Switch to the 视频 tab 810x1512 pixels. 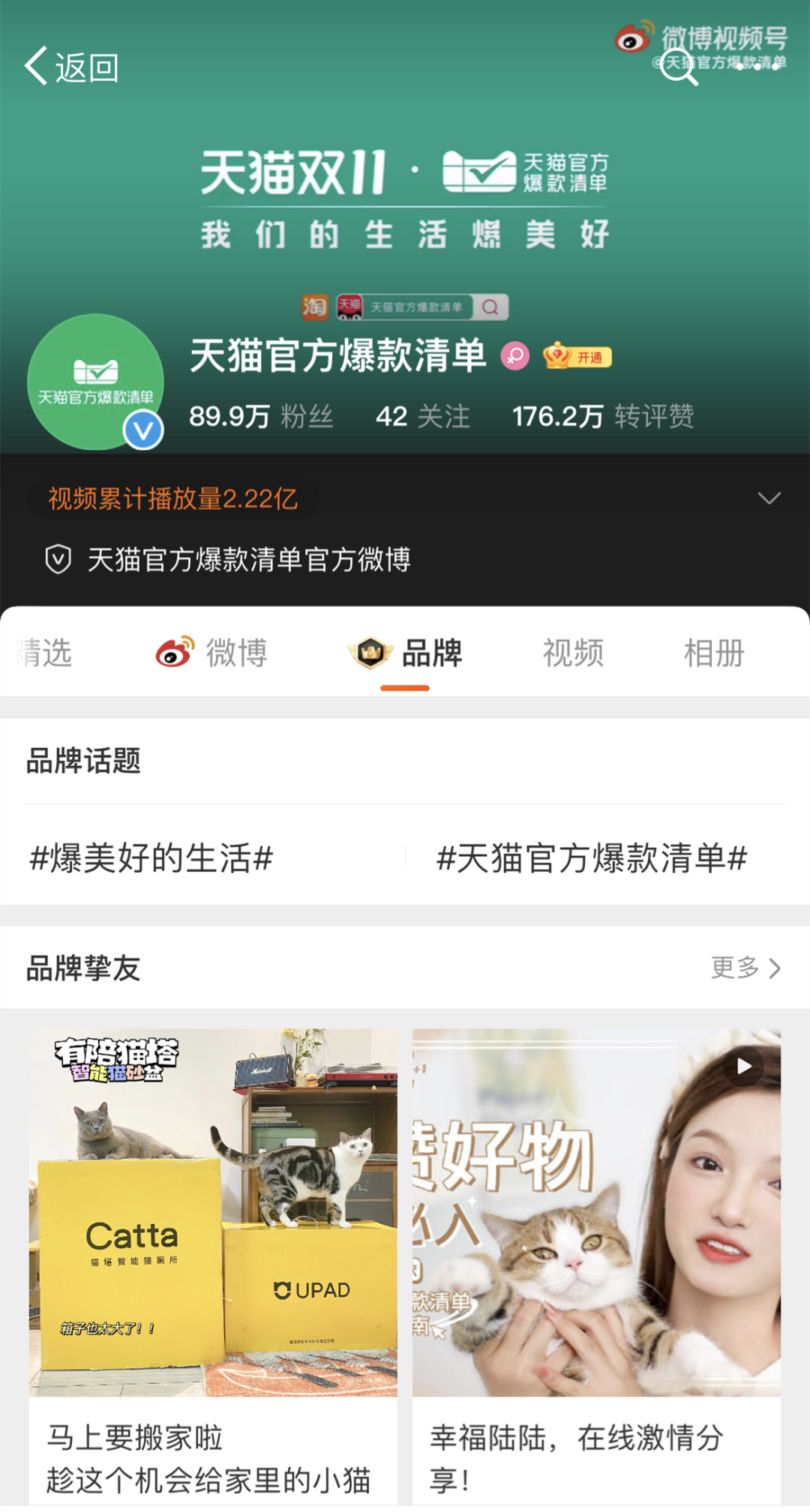573,653
